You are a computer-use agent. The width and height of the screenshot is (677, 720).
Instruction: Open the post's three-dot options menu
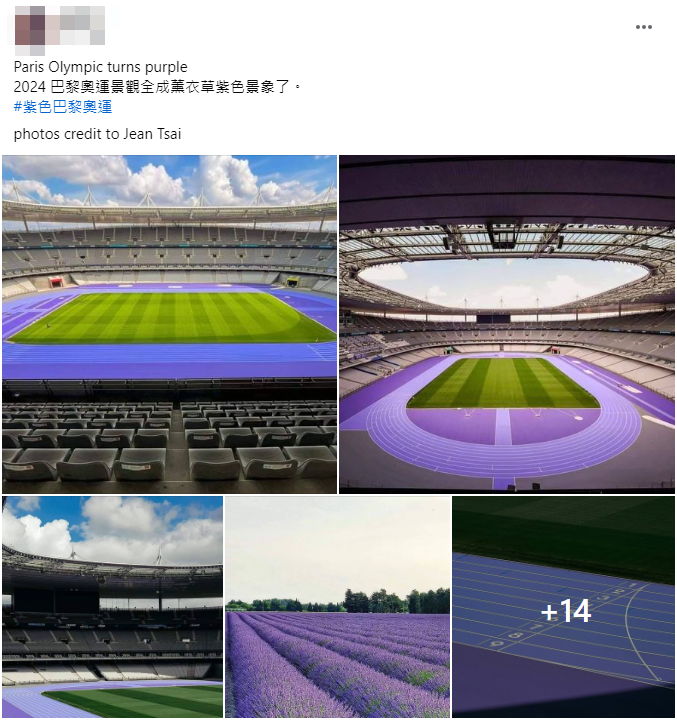(x=643, y=27)
